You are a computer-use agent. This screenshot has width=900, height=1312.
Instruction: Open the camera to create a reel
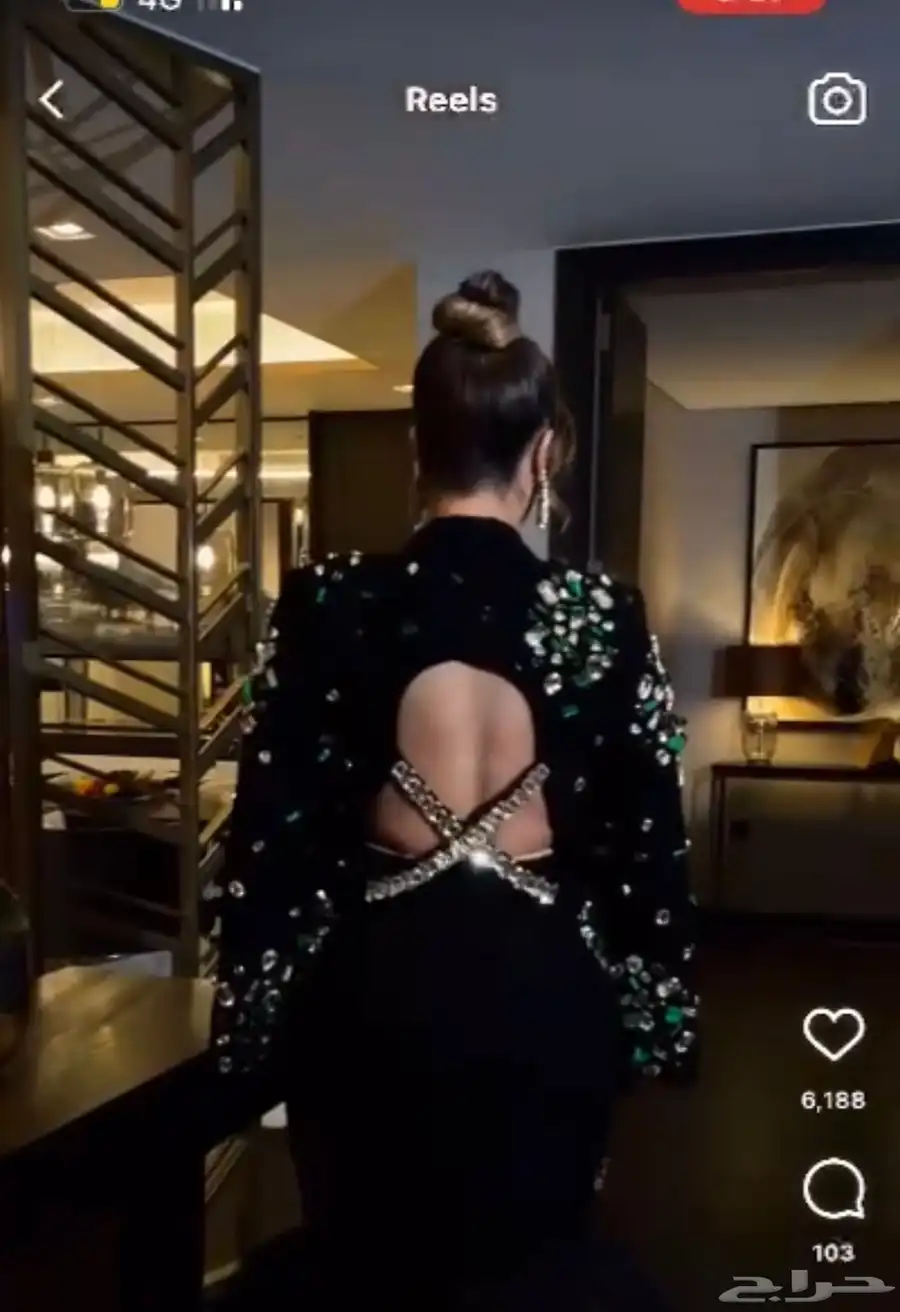coord(837,100)
